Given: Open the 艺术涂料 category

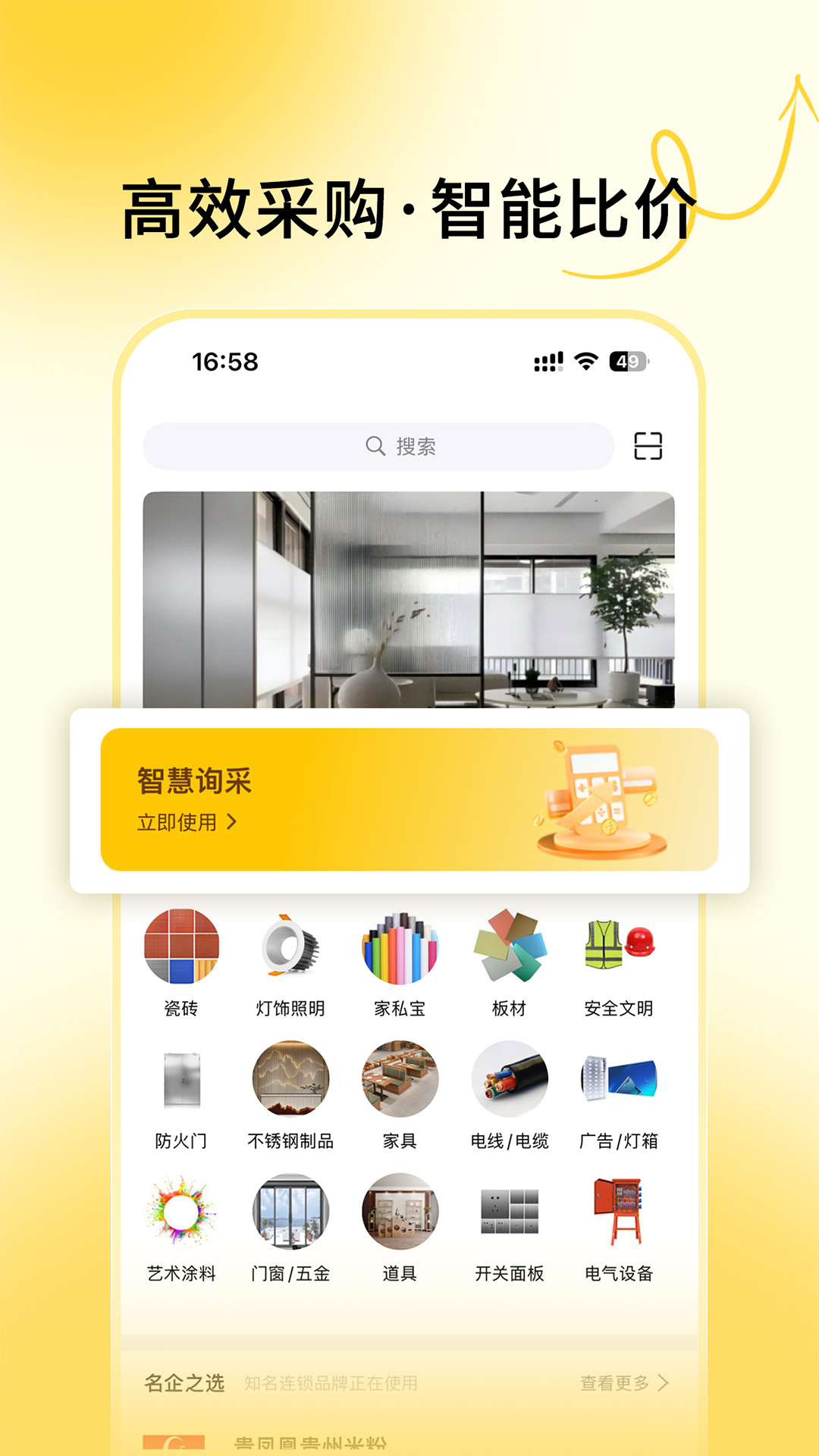Looking at the screenshot, I should point(182,1213).
